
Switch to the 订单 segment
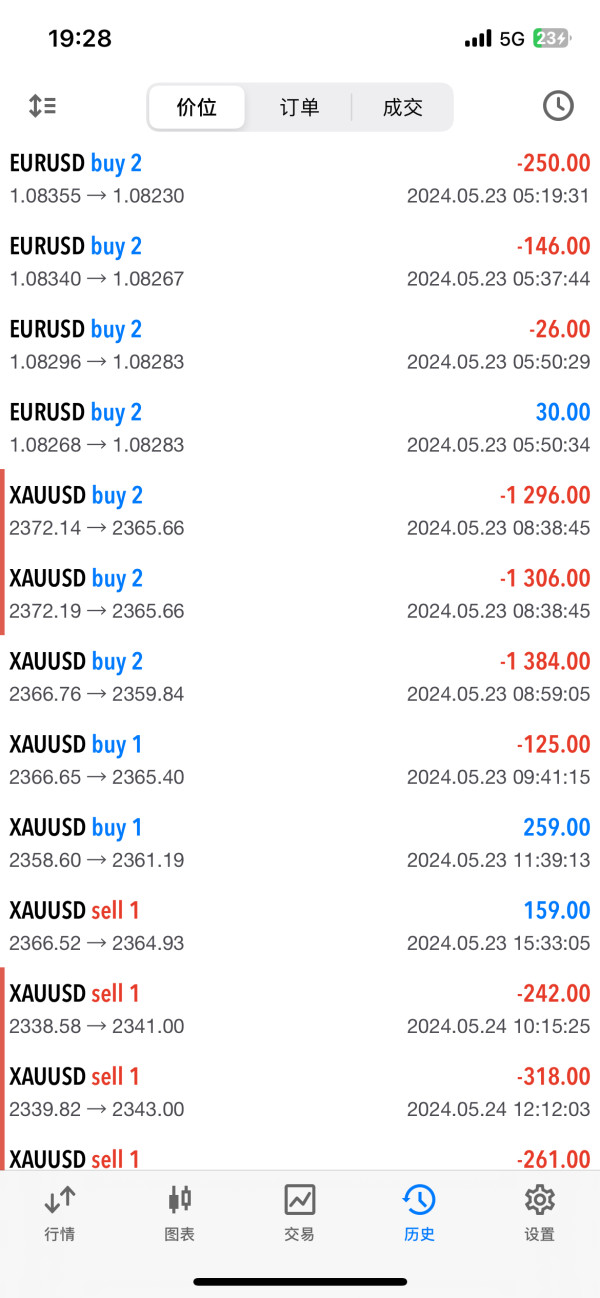point(299,107)
